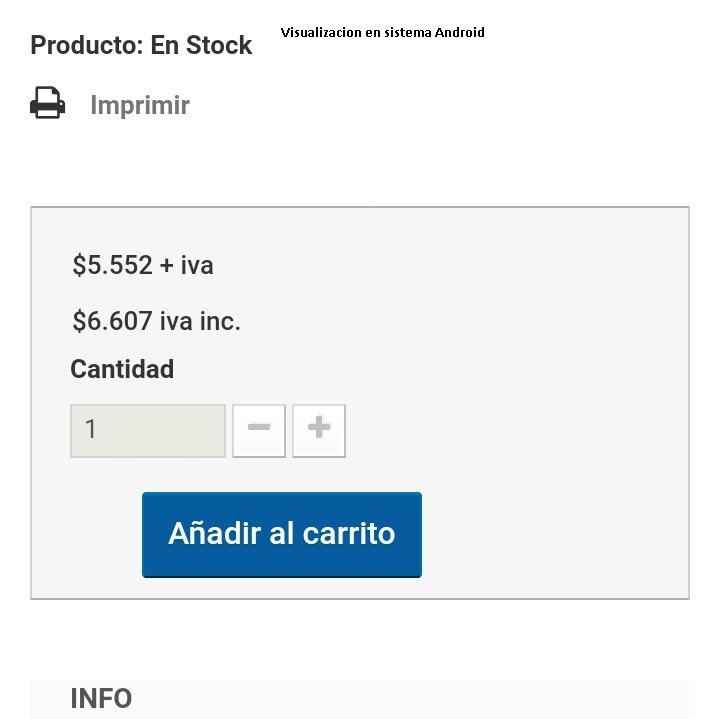Focus the Cantidad quantity field

[148, 431]
